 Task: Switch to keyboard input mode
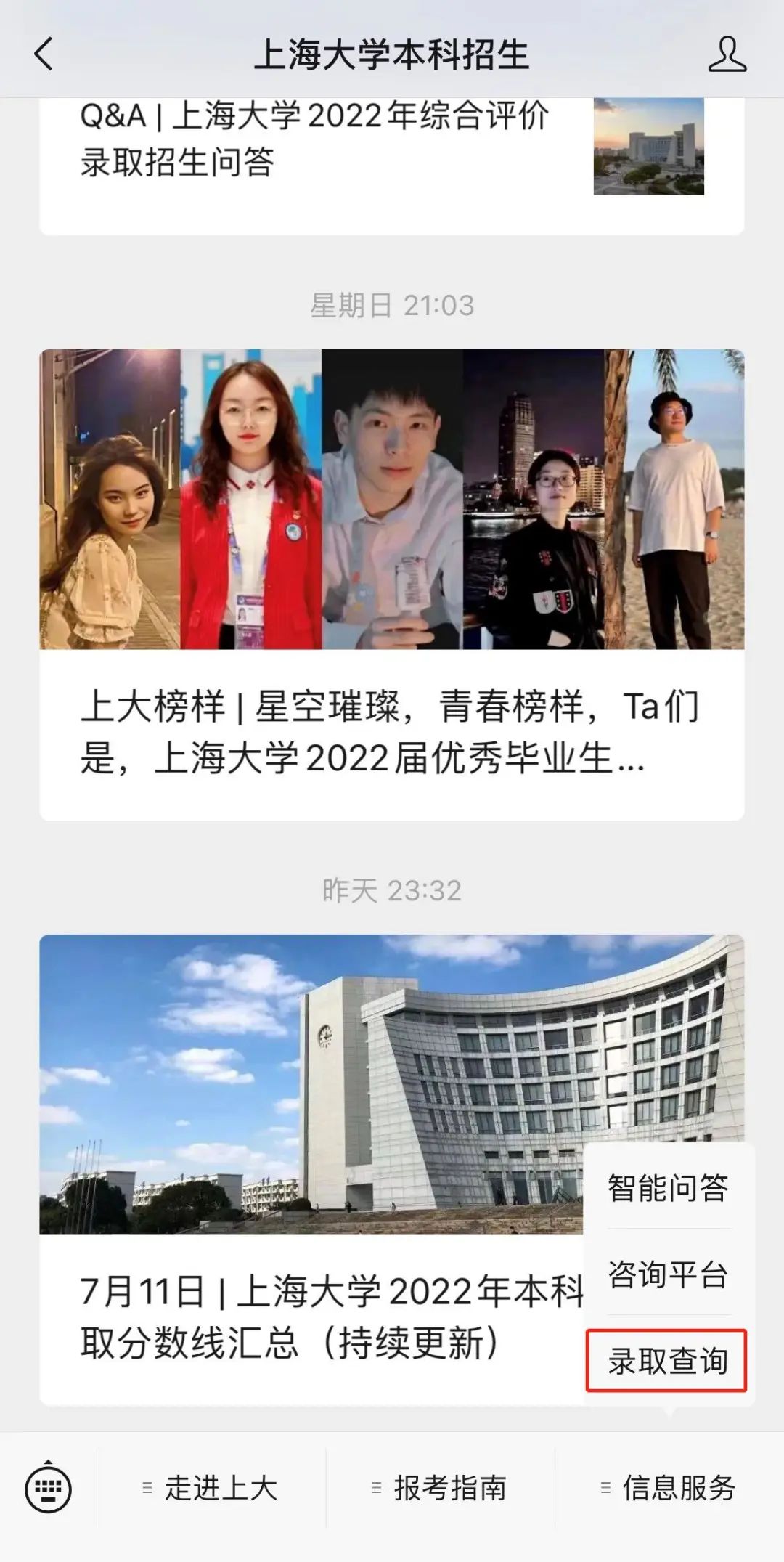click(x=49, y=1489)
